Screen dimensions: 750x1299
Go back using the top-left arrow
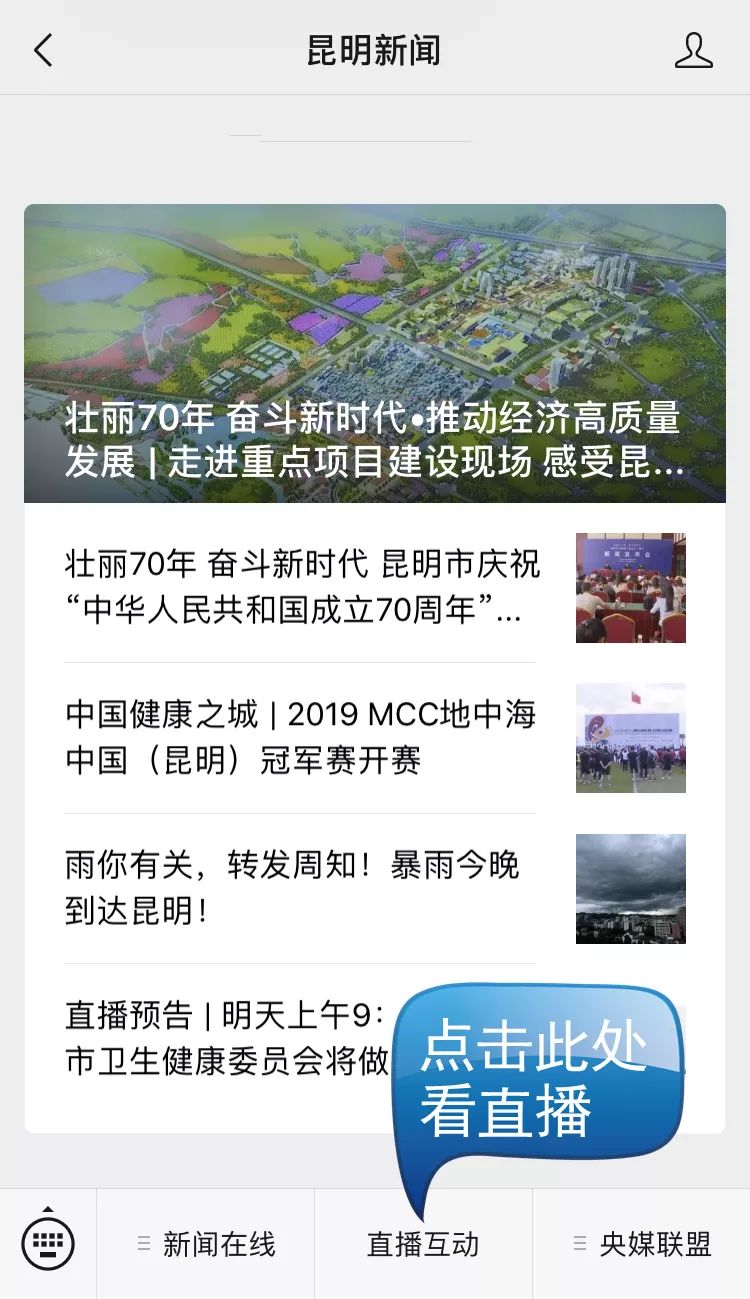43,50
